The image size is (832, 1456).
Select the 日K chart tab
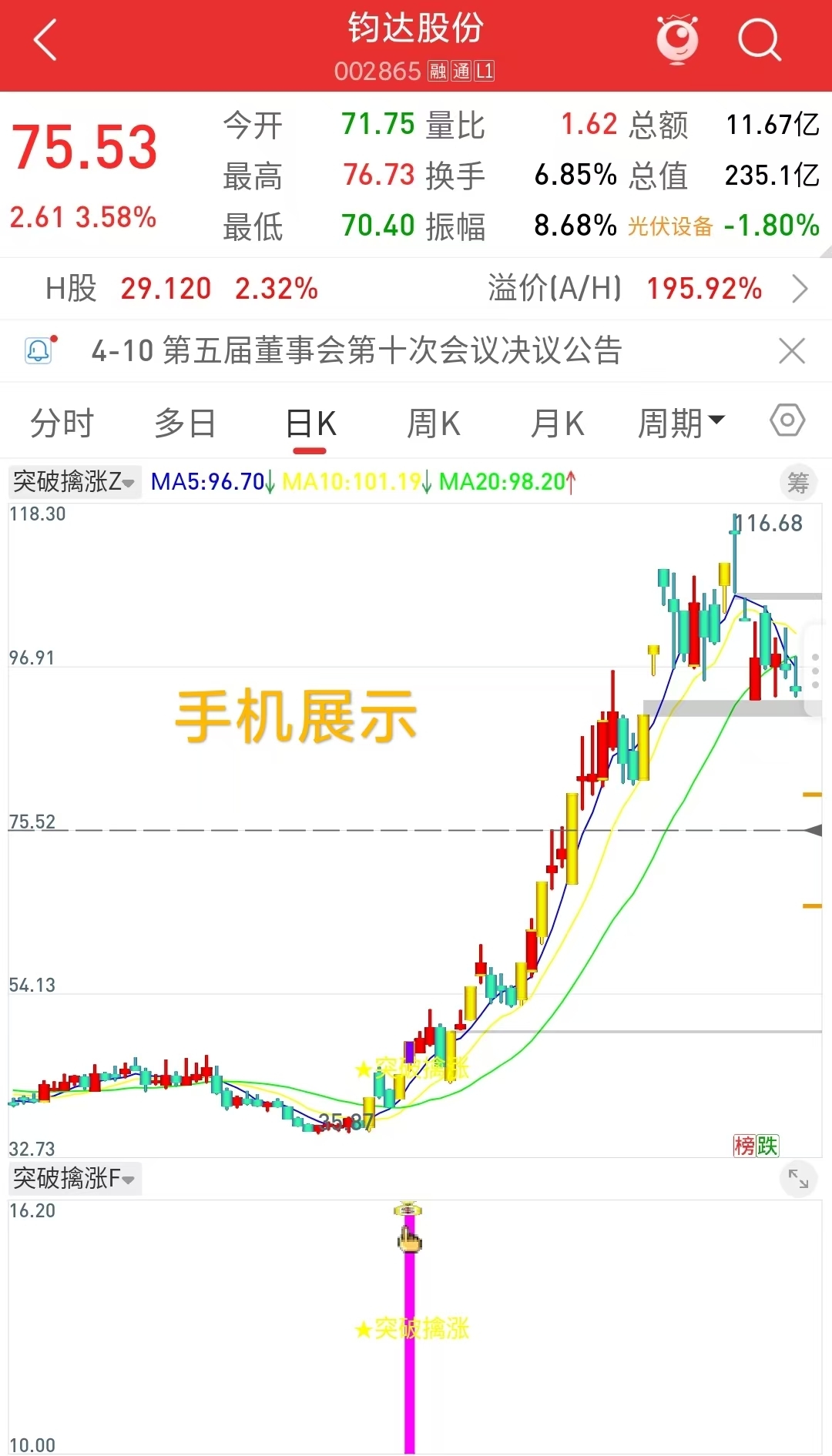pyautogui.click(x=311, y=423)
